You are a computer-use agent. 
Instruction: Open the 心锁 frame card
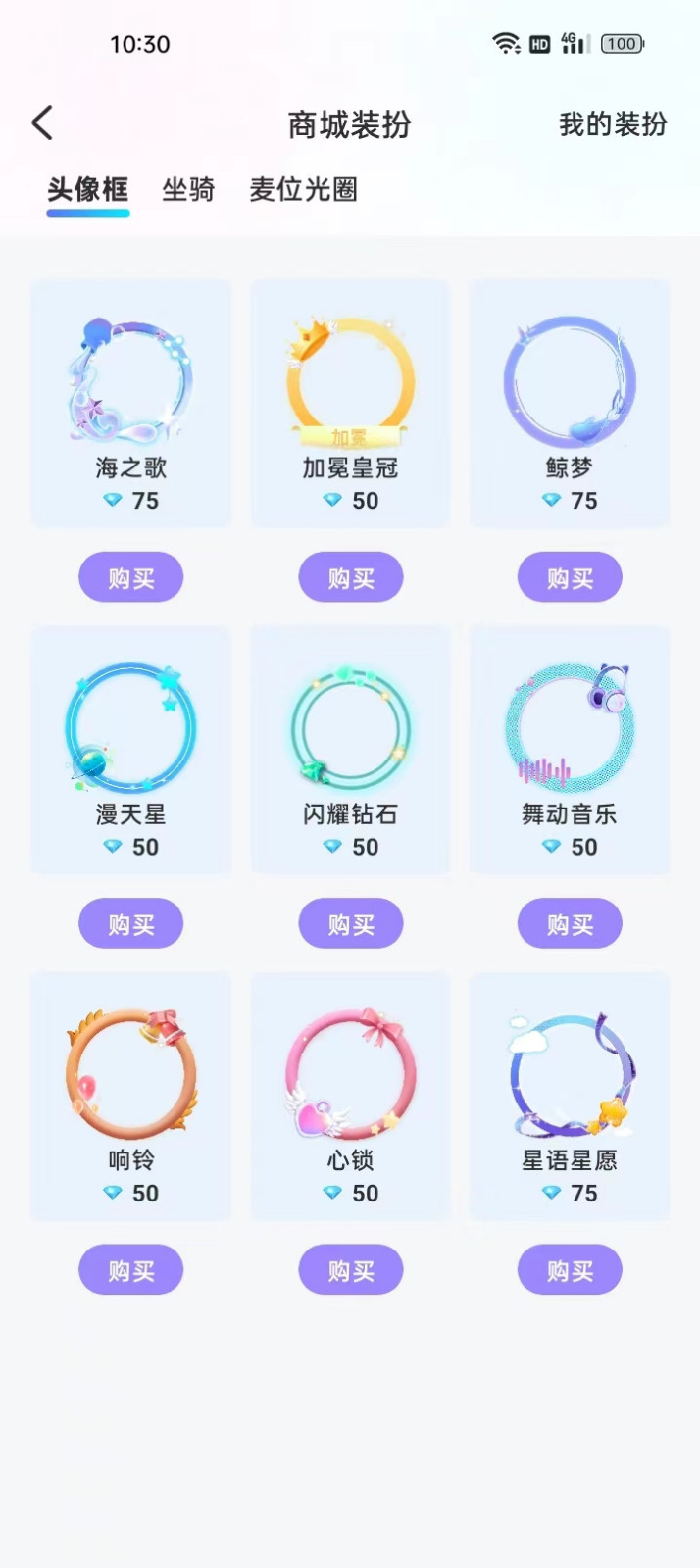click(351, 1096)
